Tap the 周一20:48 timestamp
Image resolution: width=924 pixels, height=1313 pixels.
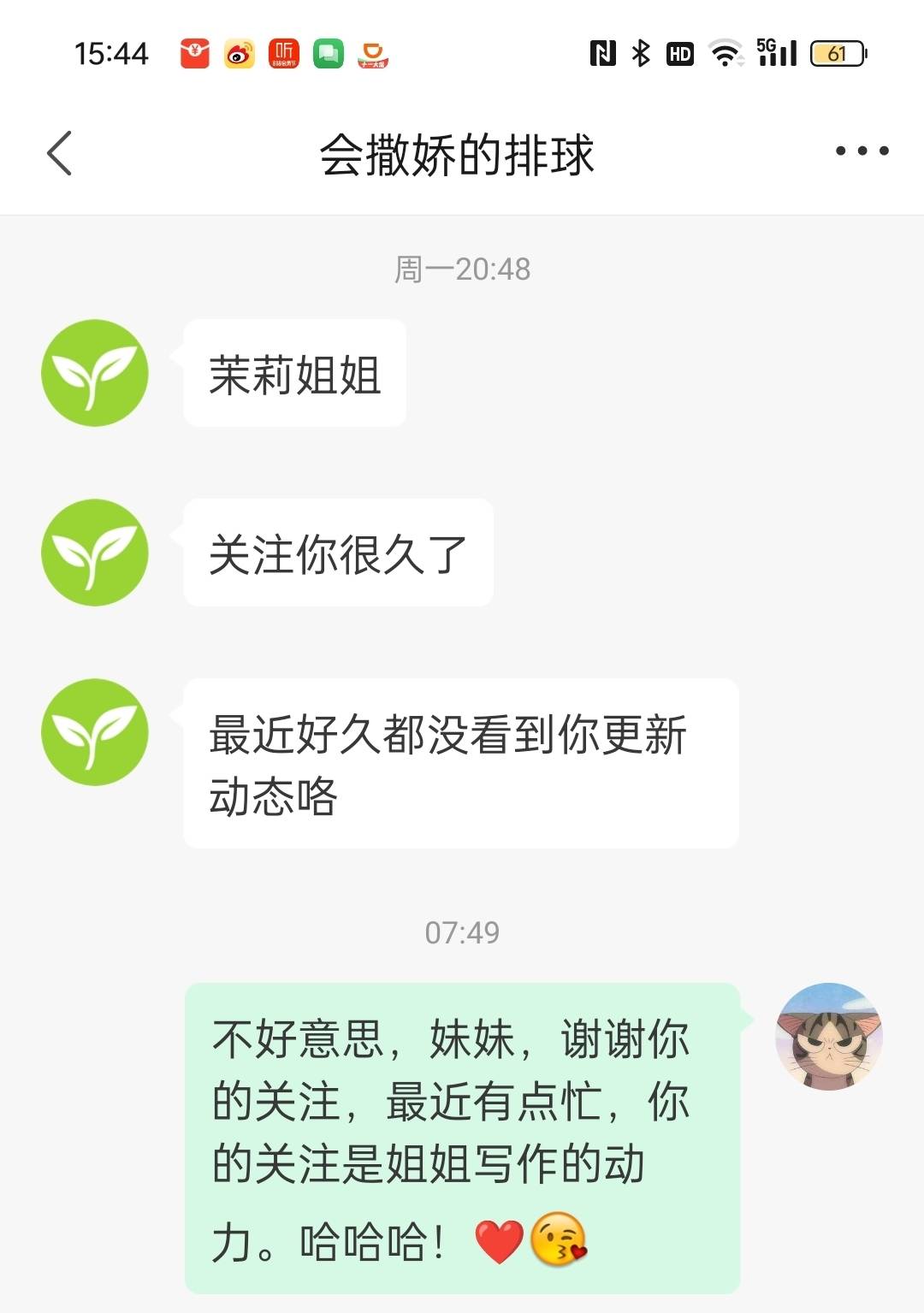(462, 269)
